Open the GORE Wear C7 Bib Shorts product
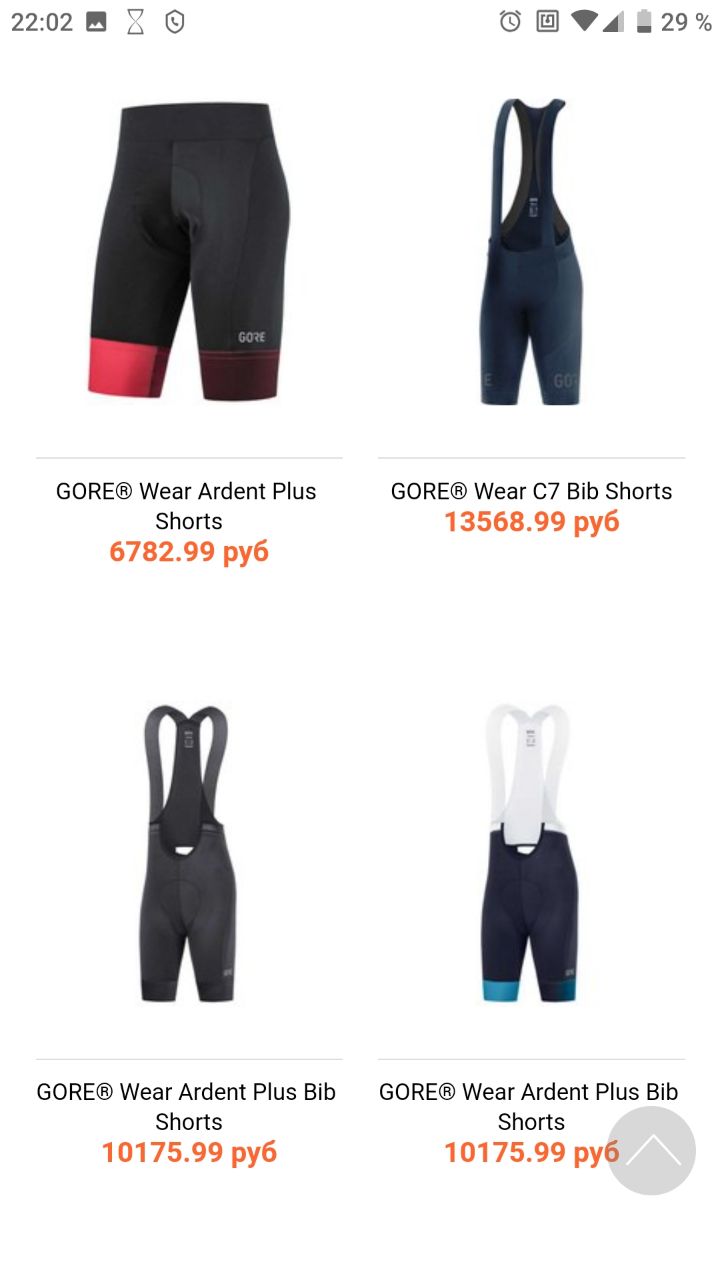This screenshot has width=720, height=1280. (531, 252)
